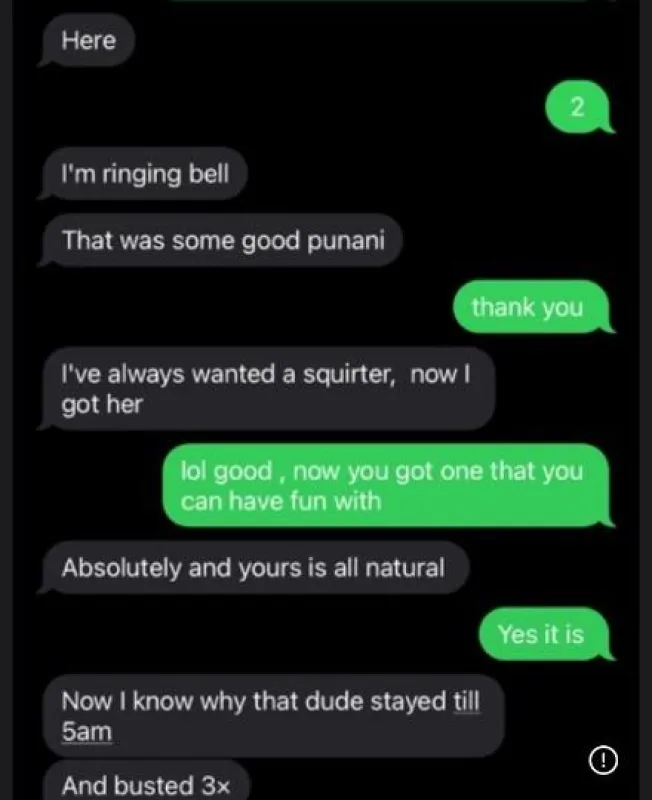The width and height of the screenshot is (652, 800).
Task: Tap the exclamation mark failed-message alert icon
Action: (x=603, y=761)
